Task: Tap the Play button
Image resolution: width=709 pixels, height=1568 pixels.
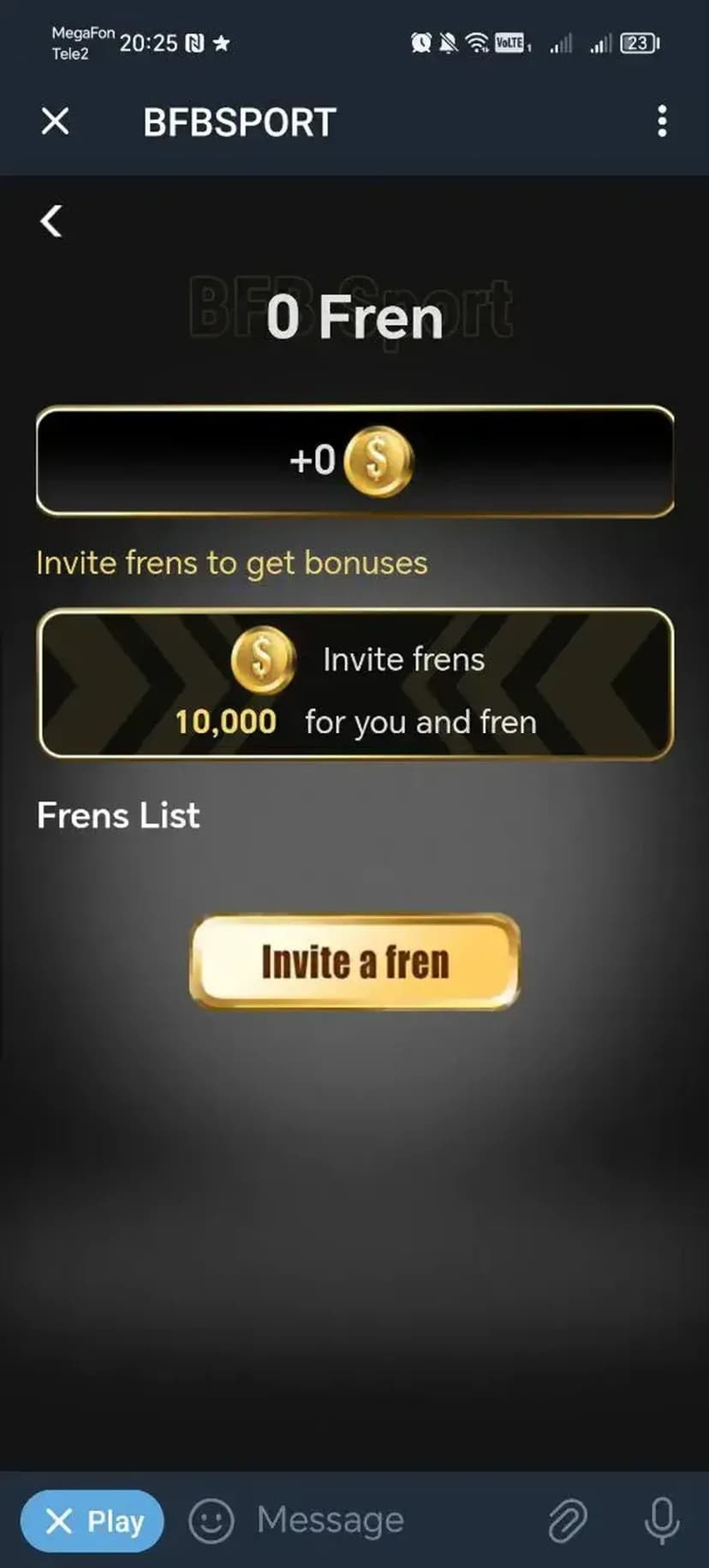Action: pyautogui.click(x=92, y=1521)
